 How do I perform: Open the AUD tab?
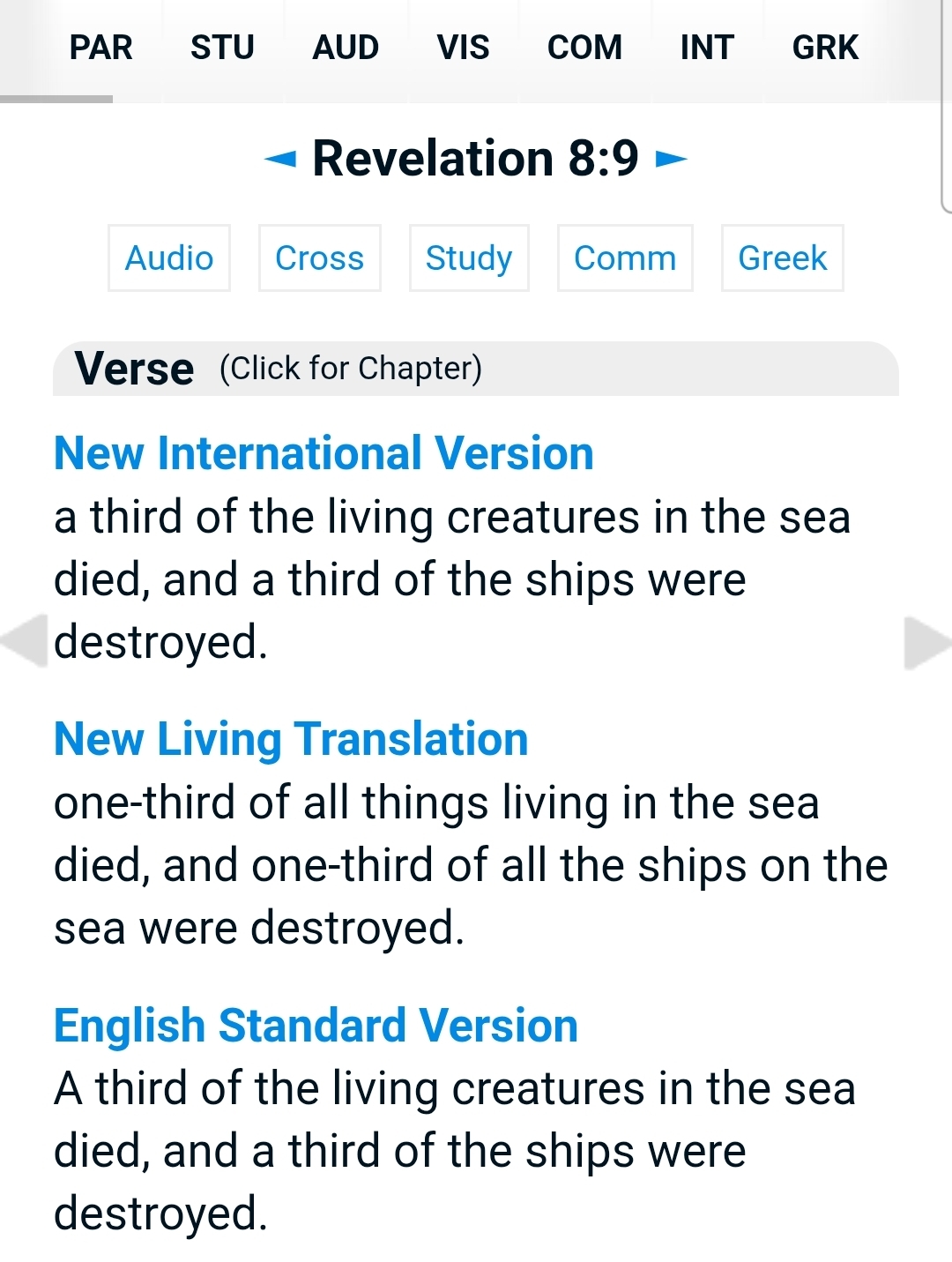[x=346, y=48]
